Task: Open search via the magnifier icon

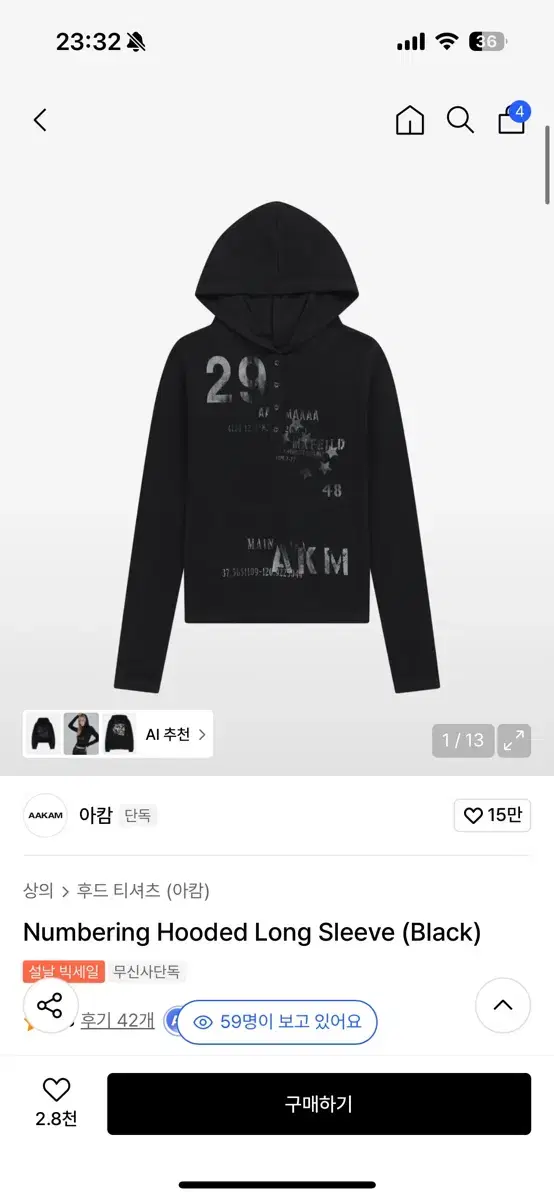Action: pyautogui.click(x=460, y=120)
